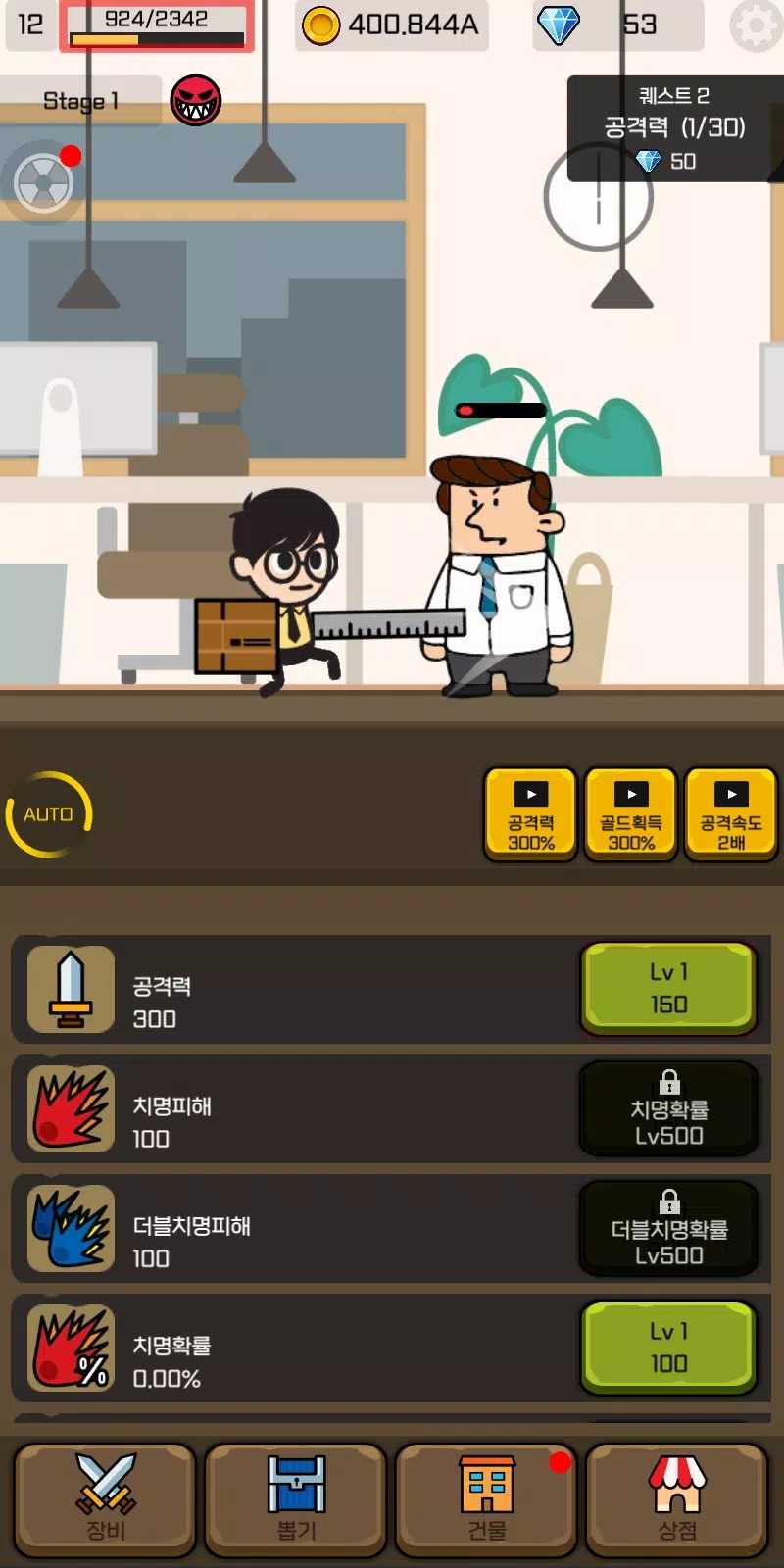Switch to the 장비 tab
This screenshot has width=784, height=1568.
[x=105, y=1499]
